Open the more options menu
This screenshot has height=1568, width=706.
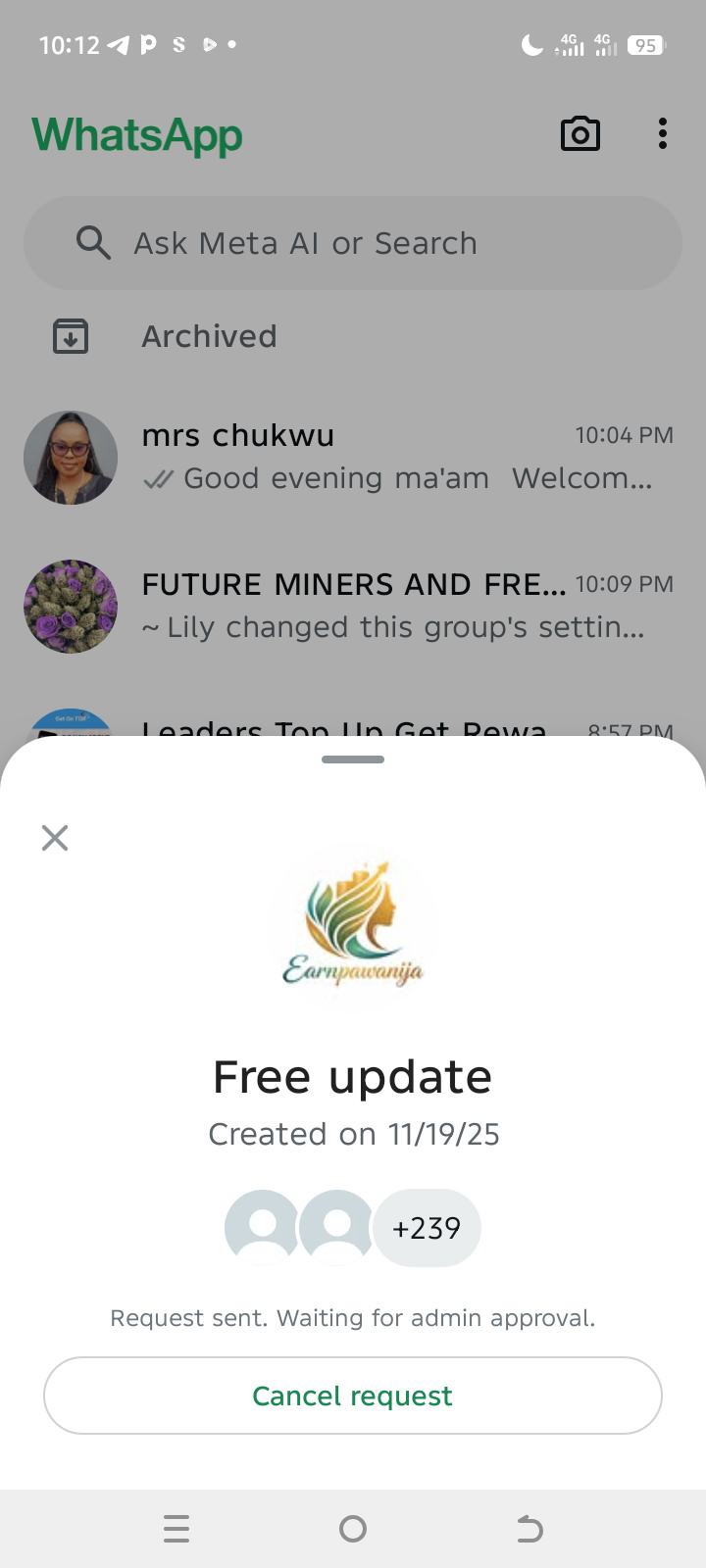click(x=663, y=134)
